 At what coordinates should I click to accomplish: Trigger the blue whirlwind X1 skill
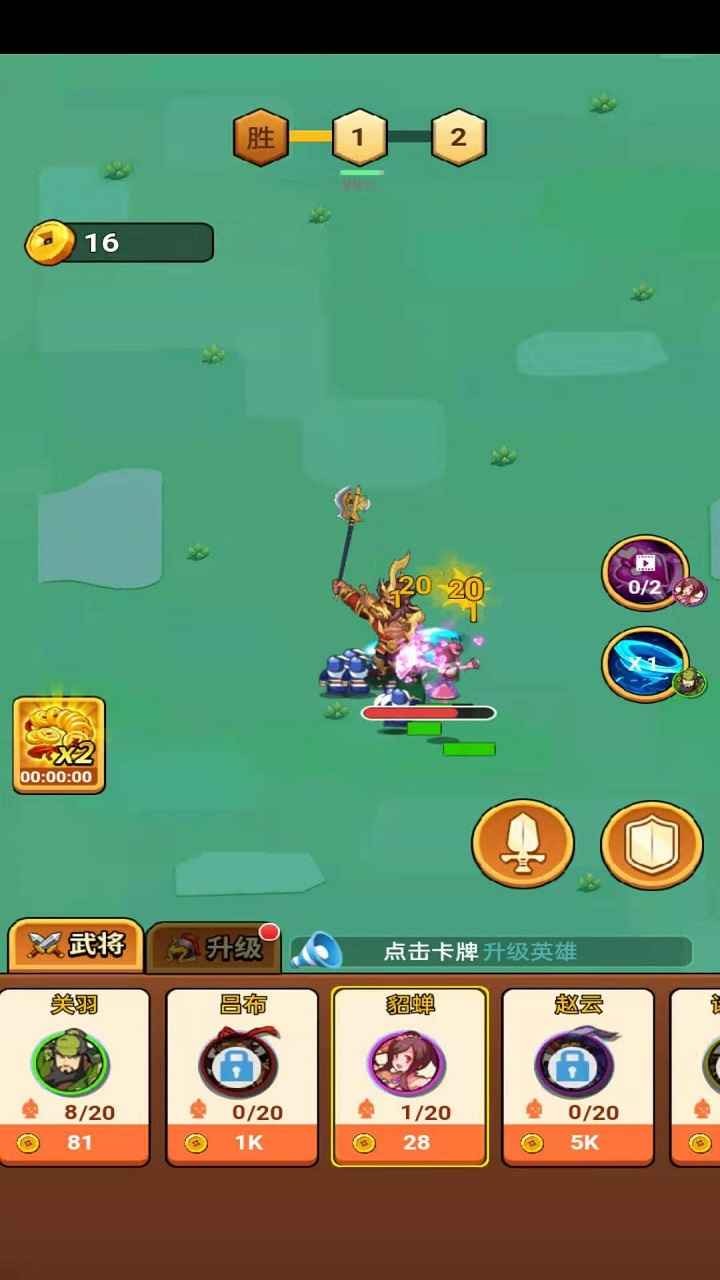point(645,663)
